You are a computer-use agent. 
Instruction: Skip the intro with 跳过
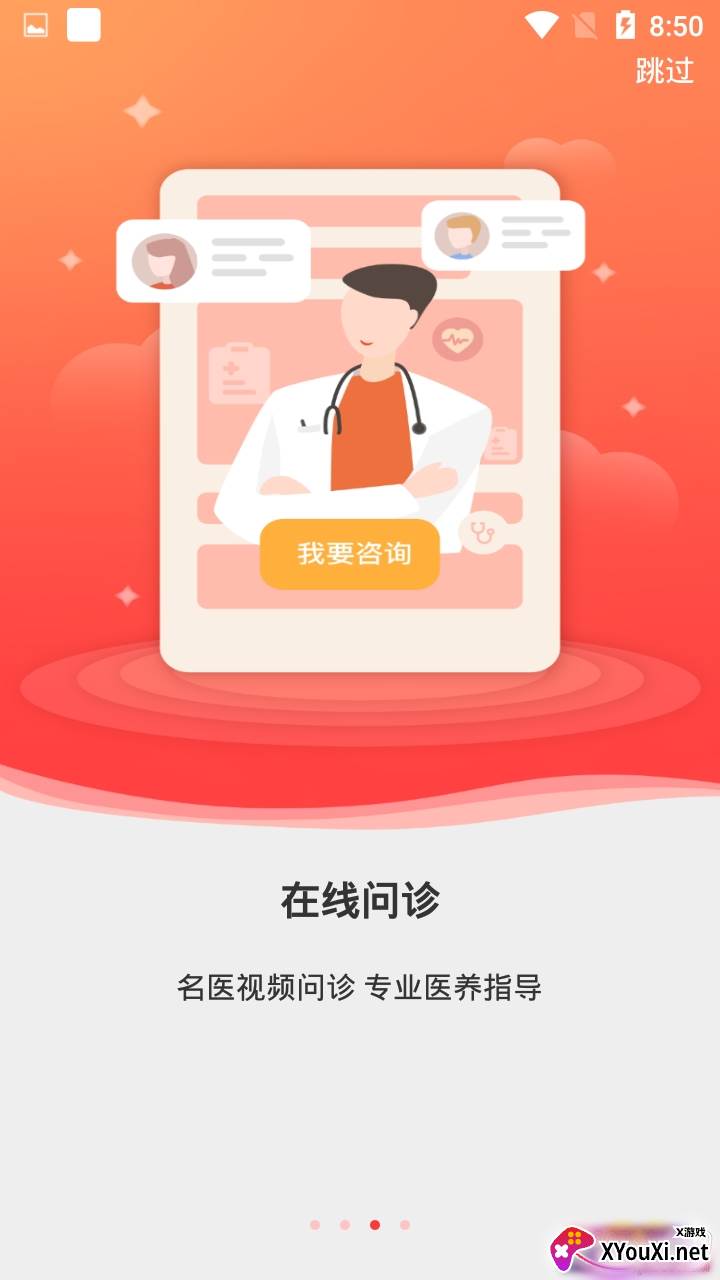pos(665,70)
